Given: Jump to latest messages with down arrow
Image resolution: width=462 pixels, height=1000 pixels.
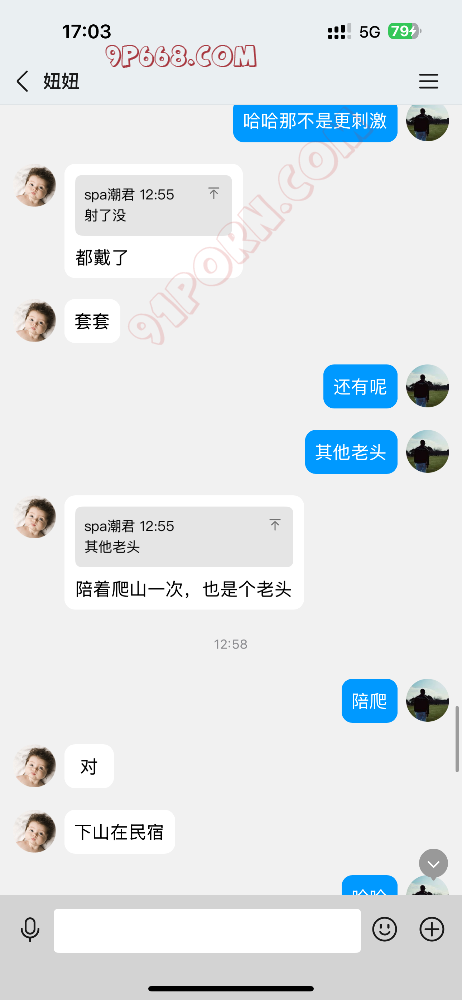Looking at the screenshot, I should [434, 864].
